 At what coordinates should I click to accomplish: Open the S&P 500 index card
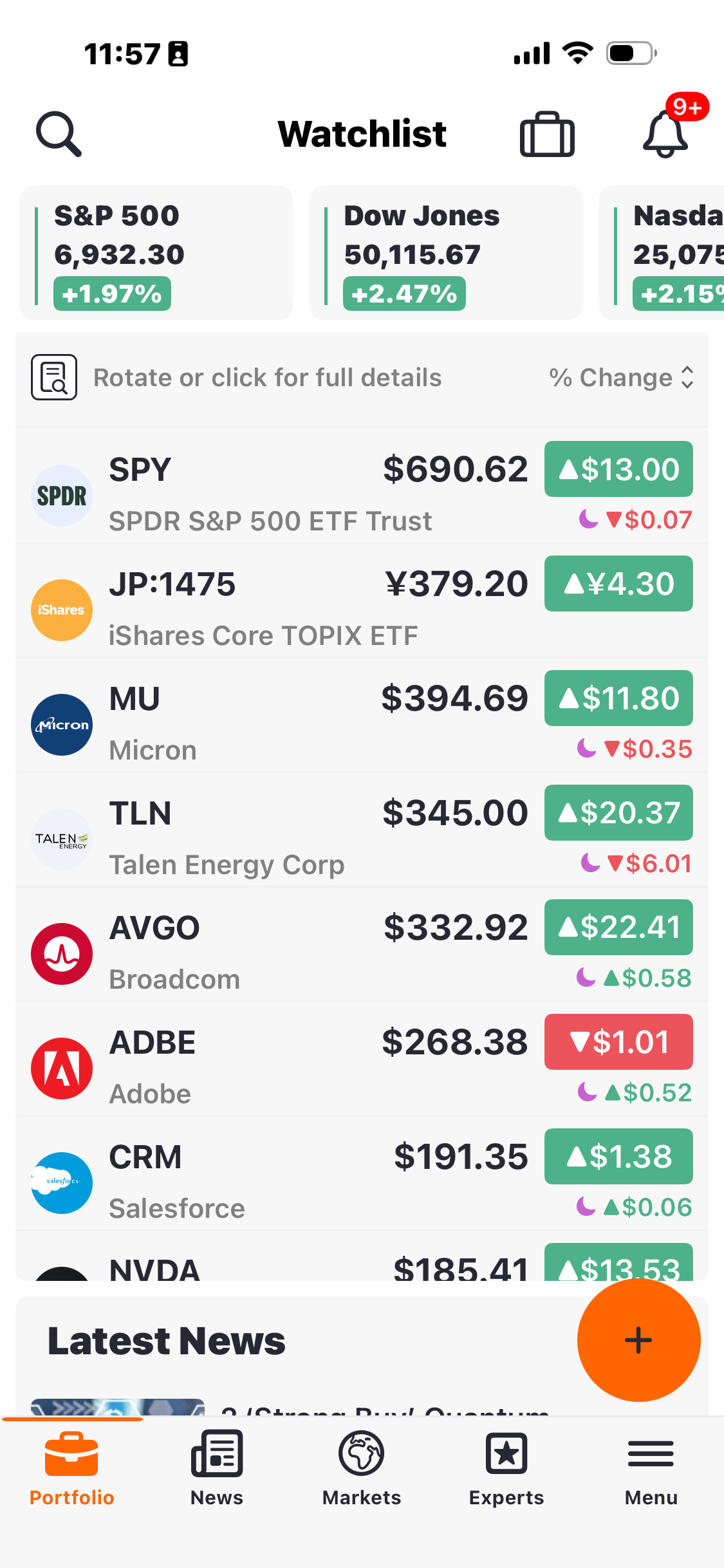click(x=156, y=253)
